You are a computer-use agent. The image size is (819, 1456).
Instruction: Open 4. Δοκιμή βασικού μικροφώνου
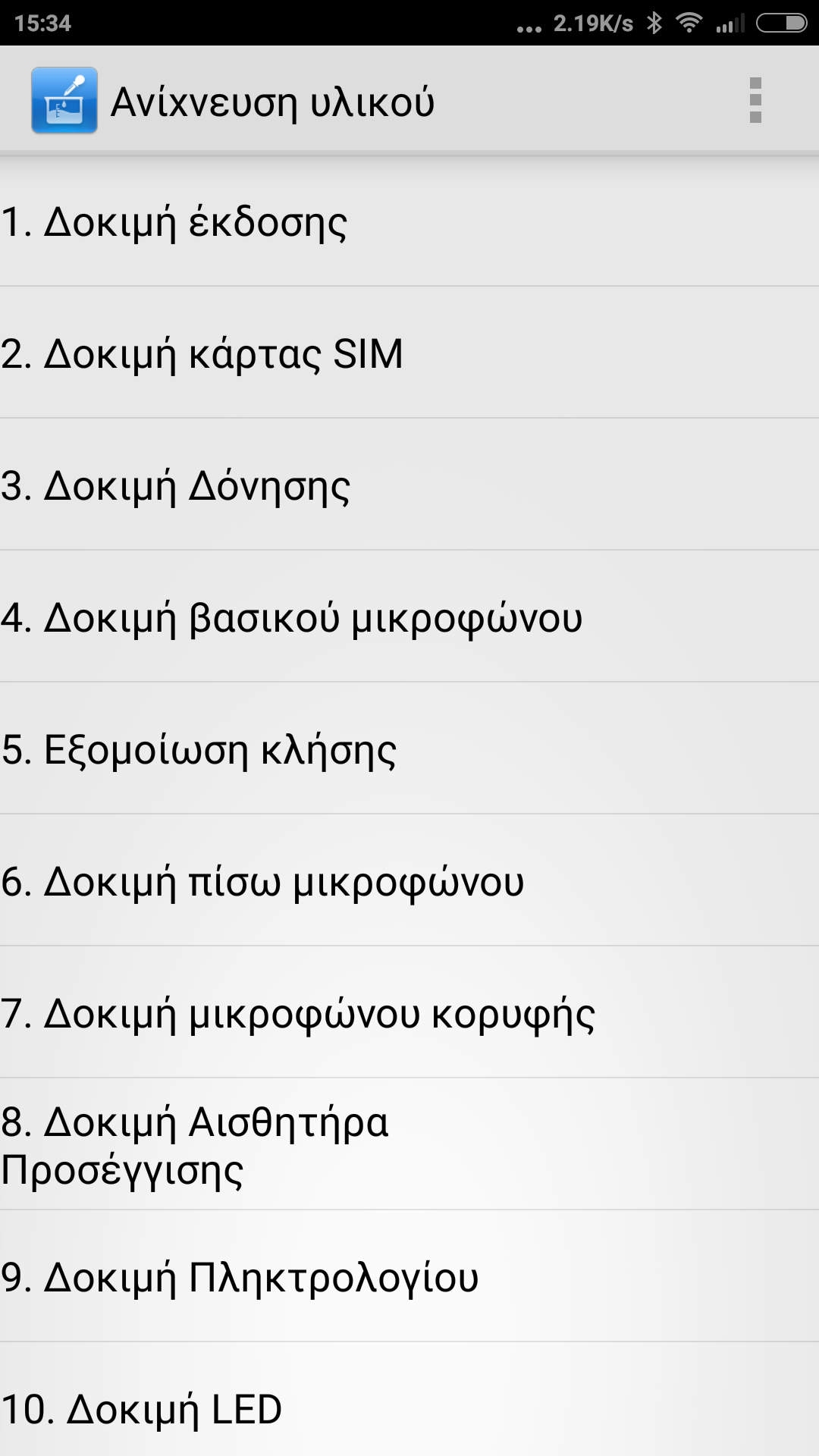click(409, 617)
